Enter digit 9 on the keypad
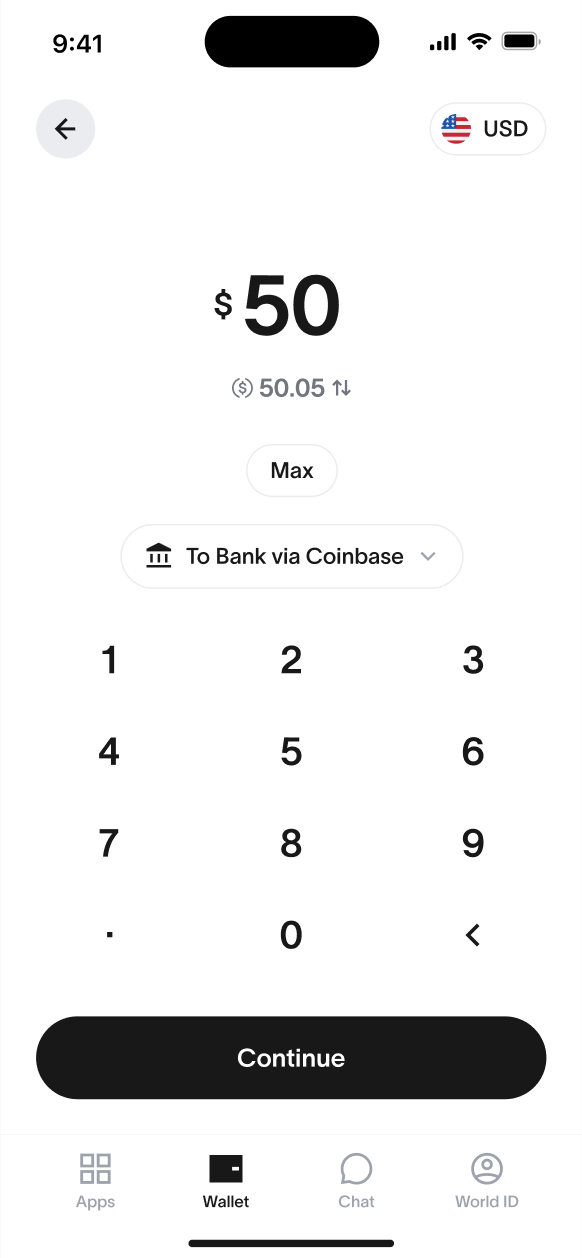 pyautogui.click(x=473, y=844)
